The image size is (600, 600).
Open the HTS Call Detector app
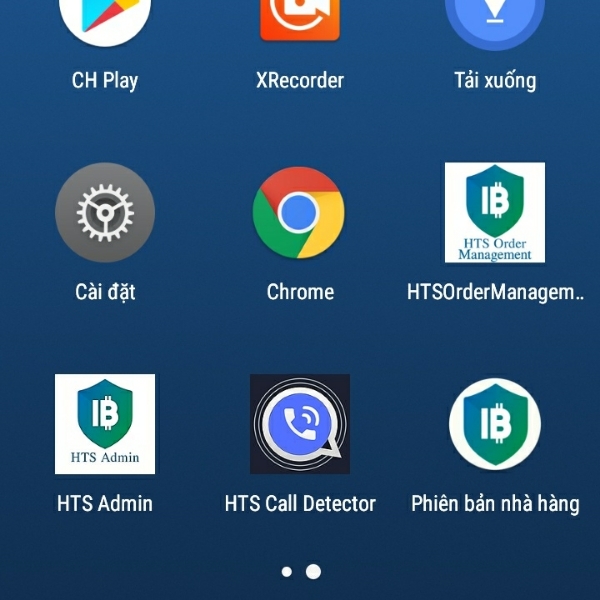pos(299,424)
